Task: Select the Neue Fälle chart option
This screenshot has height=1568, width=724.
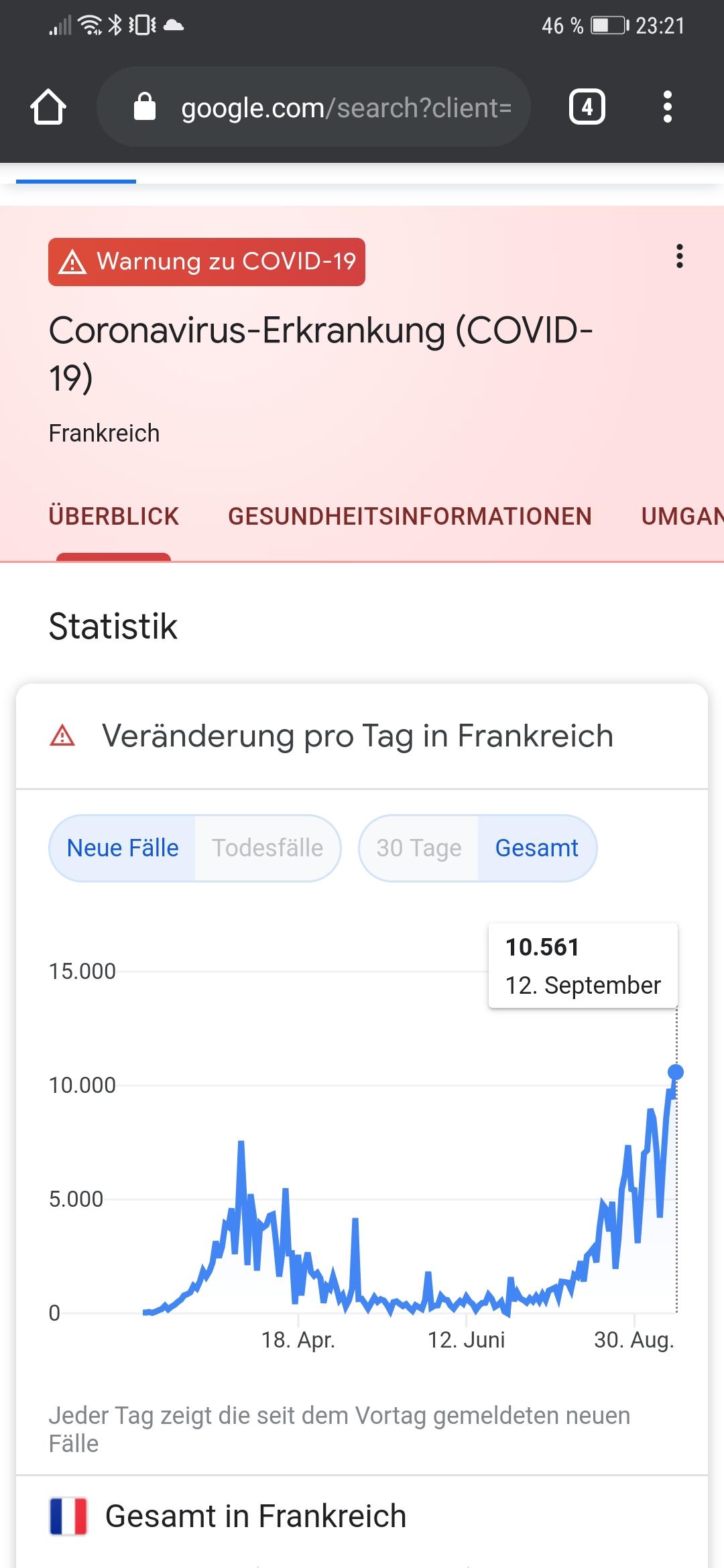Action: 123,848
